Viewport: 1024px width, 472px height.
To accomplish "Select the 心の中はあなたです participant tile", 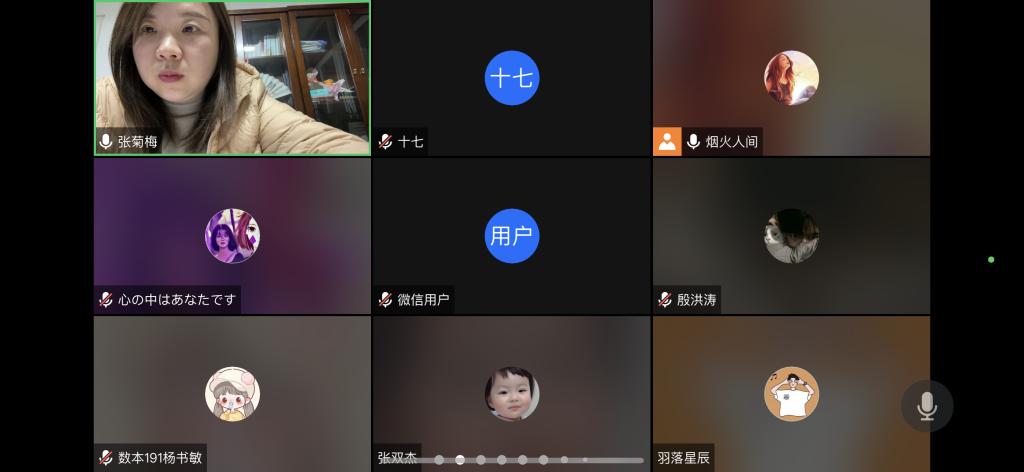I will point(232,236).
